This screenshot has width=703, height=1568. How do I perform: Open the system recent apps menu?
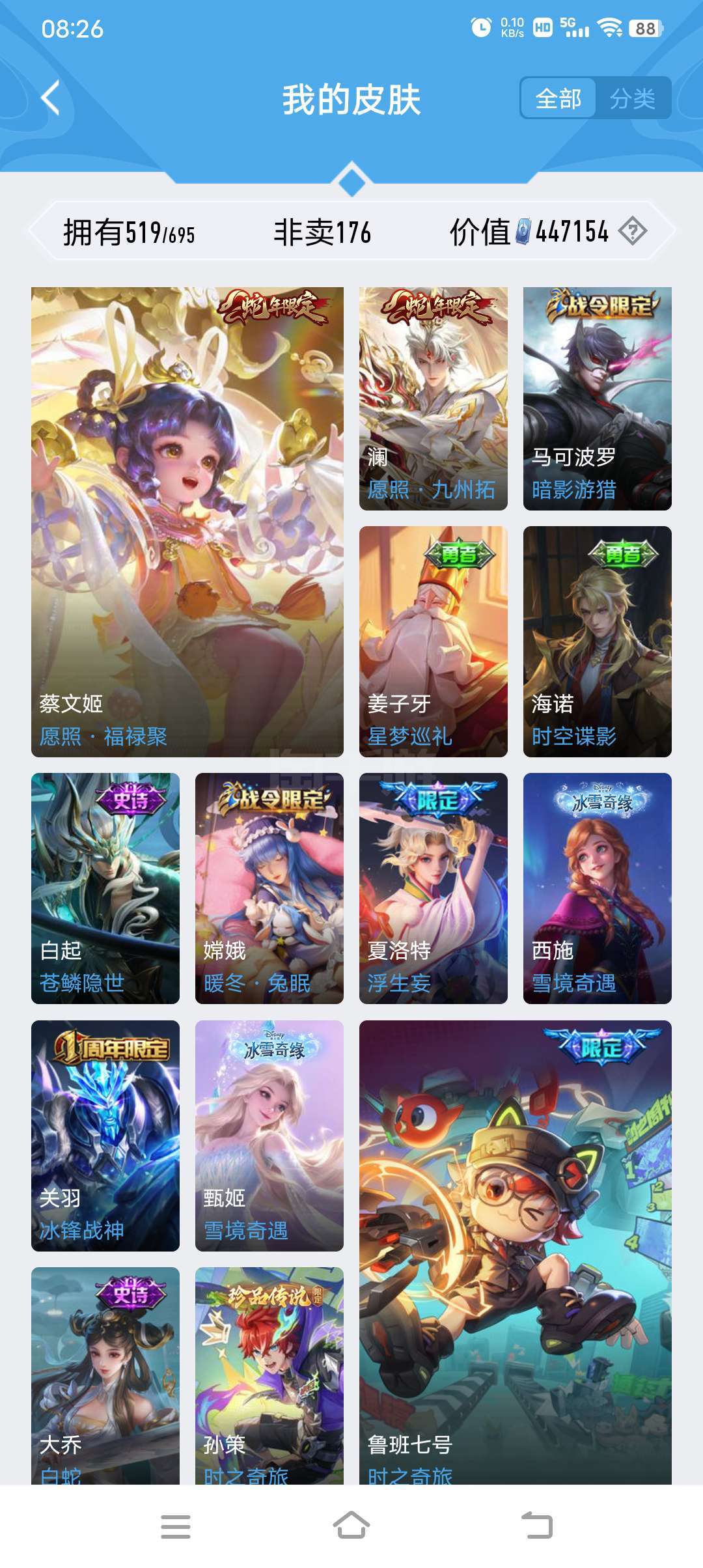[176, 1526]
